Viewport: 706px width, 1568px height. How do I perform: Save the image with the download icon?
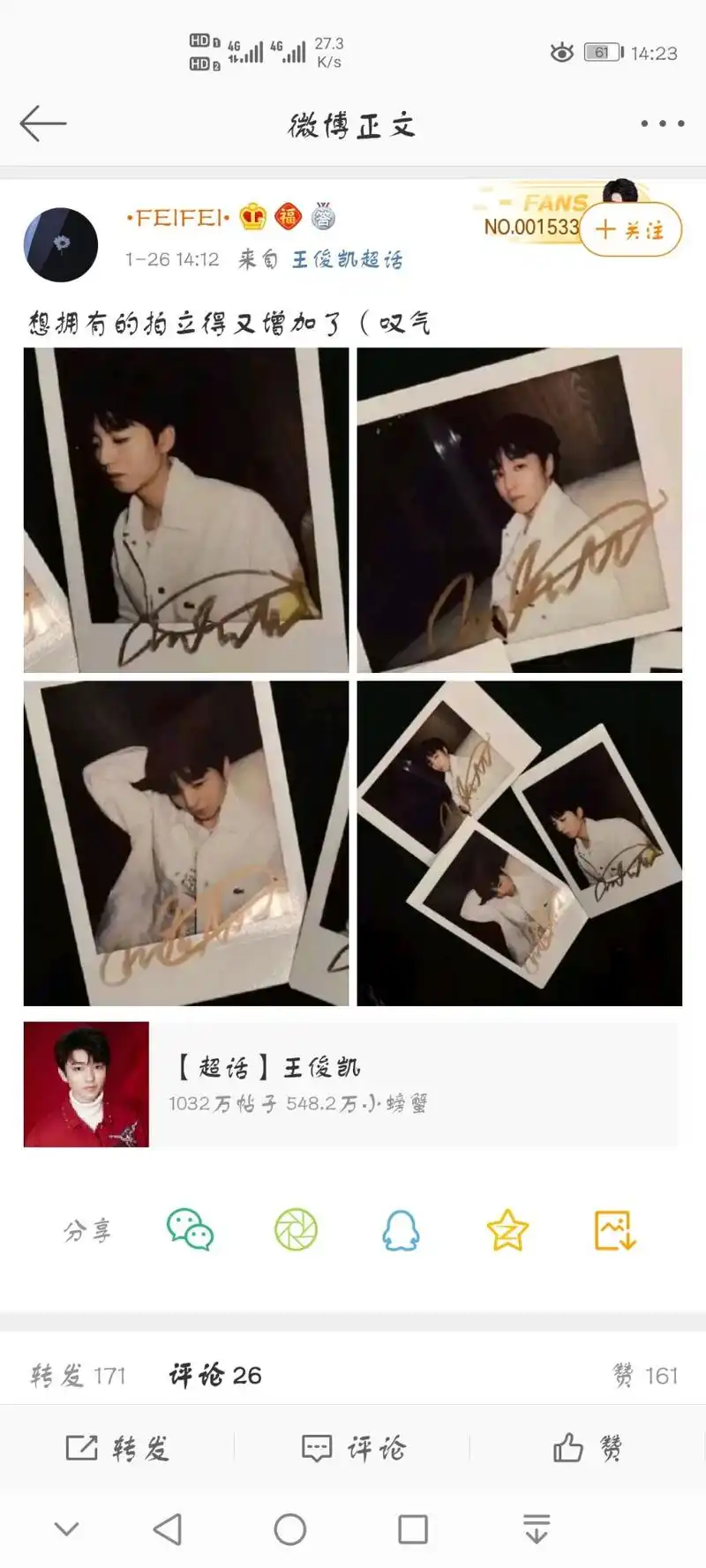point(614,1230)
